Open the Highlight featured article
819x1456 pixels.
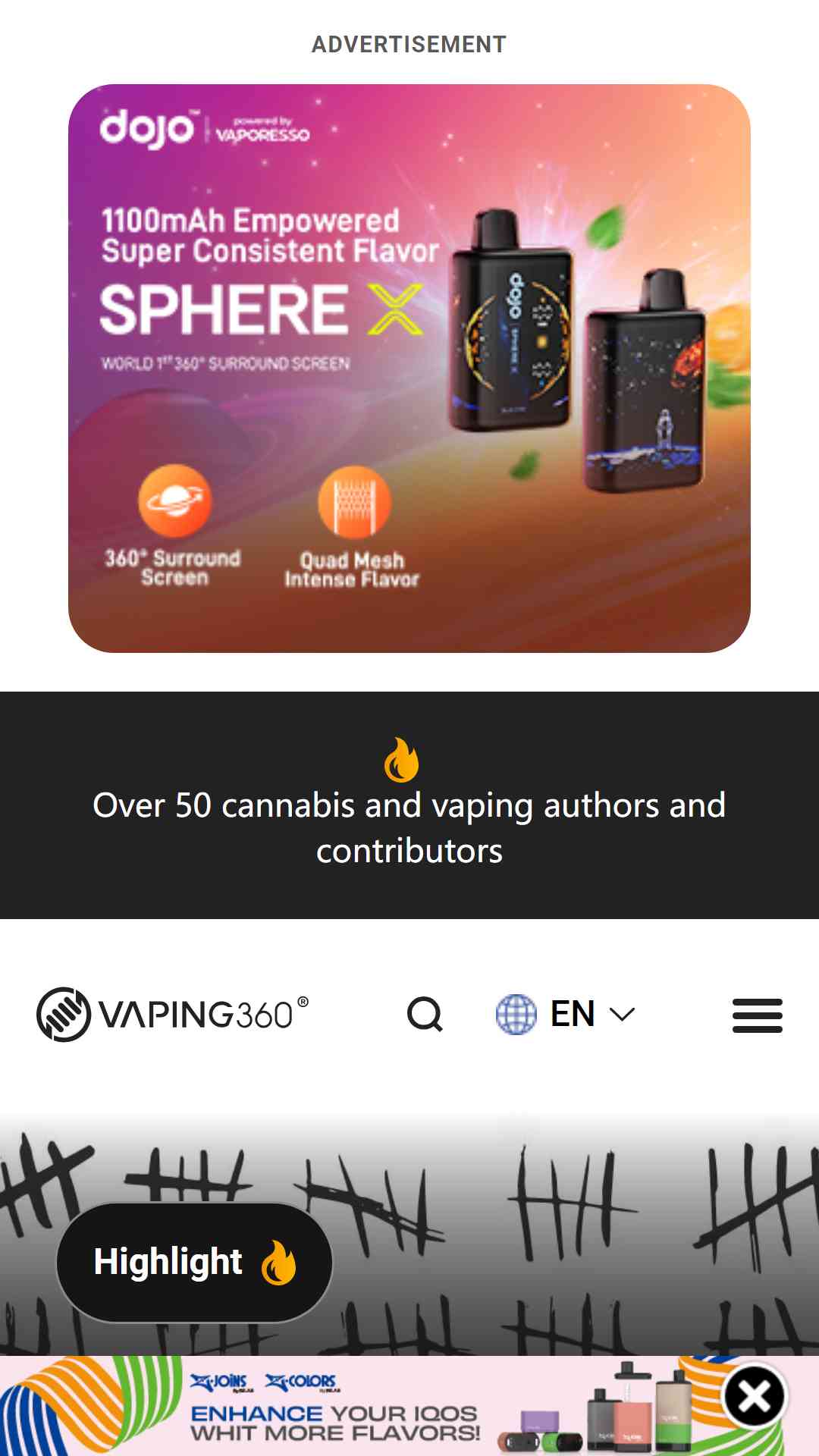pos(195,1263)
